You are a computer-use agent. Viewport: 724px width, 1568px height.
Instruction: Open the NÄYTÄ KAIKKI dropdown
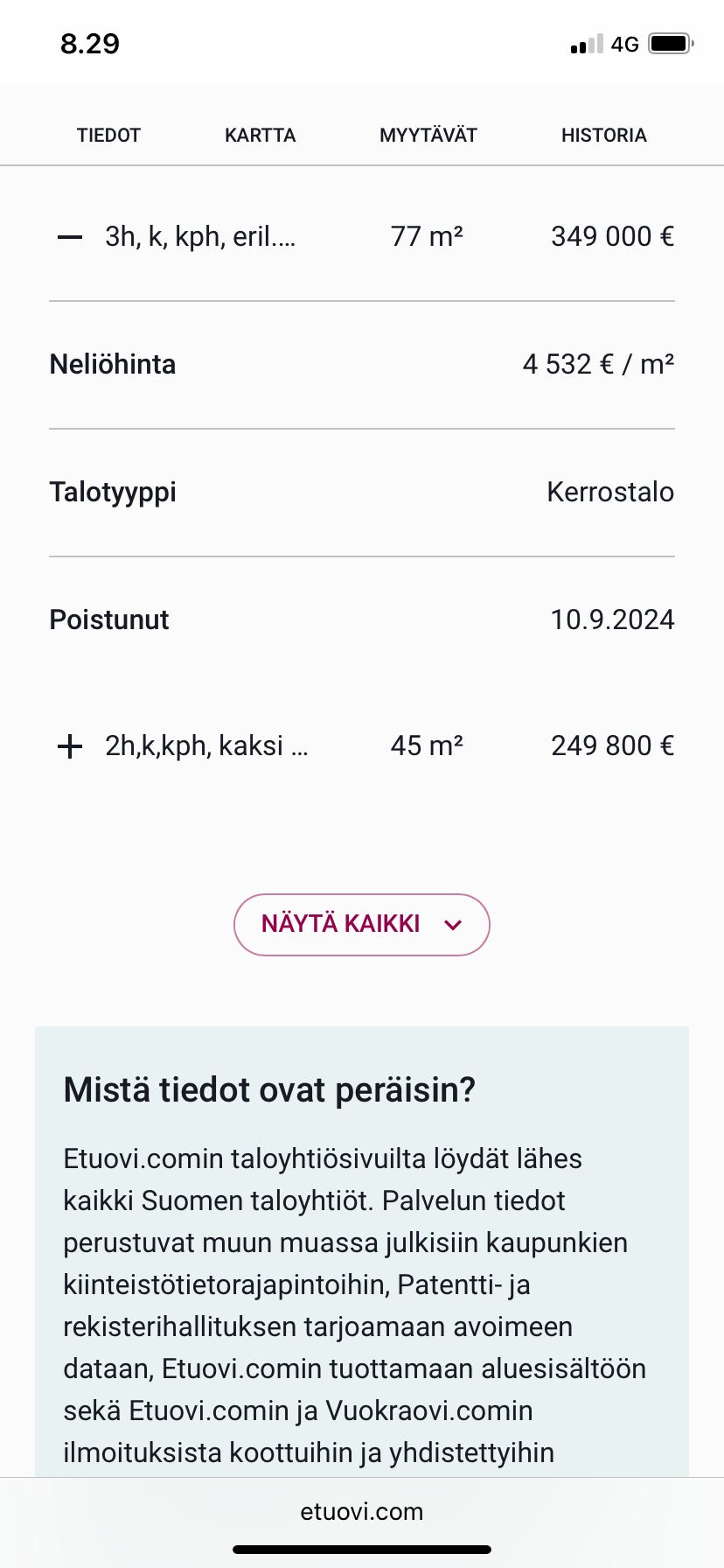click(361, 924)
